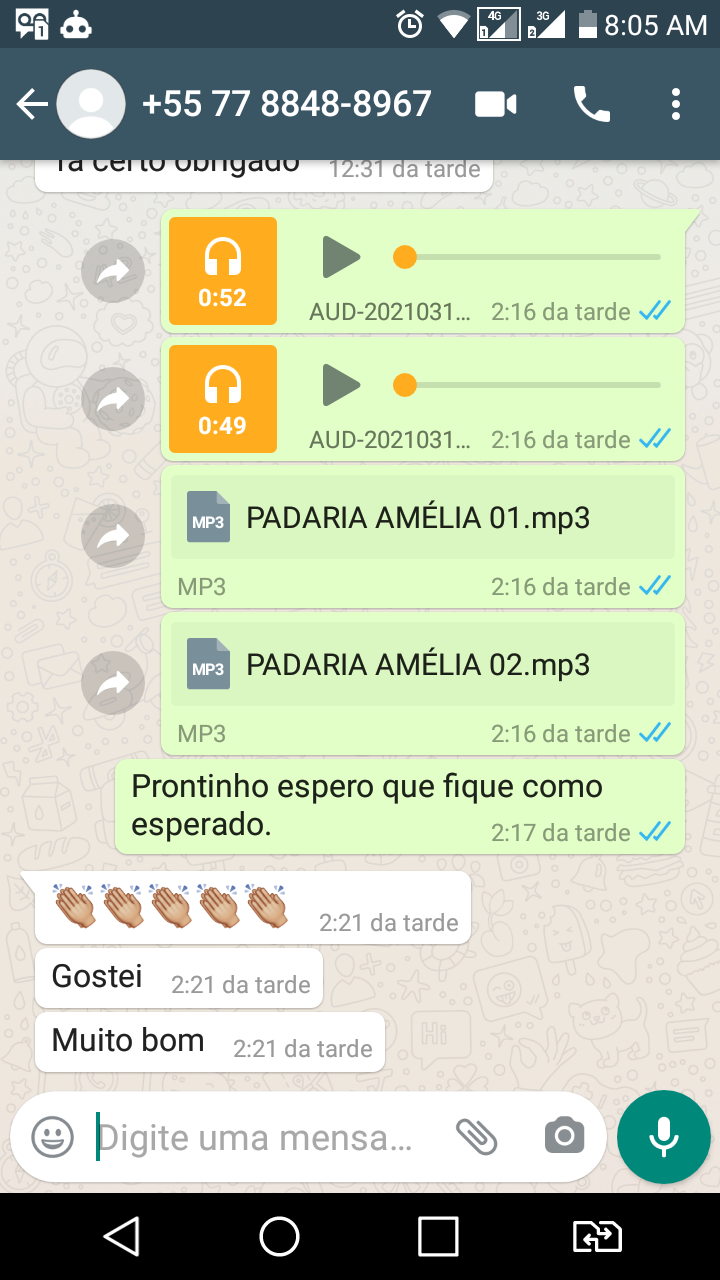The width and height of the screenshot is (720, 1280).
Task: Go back using the header arrow
Action: click(x=32, y=104)
